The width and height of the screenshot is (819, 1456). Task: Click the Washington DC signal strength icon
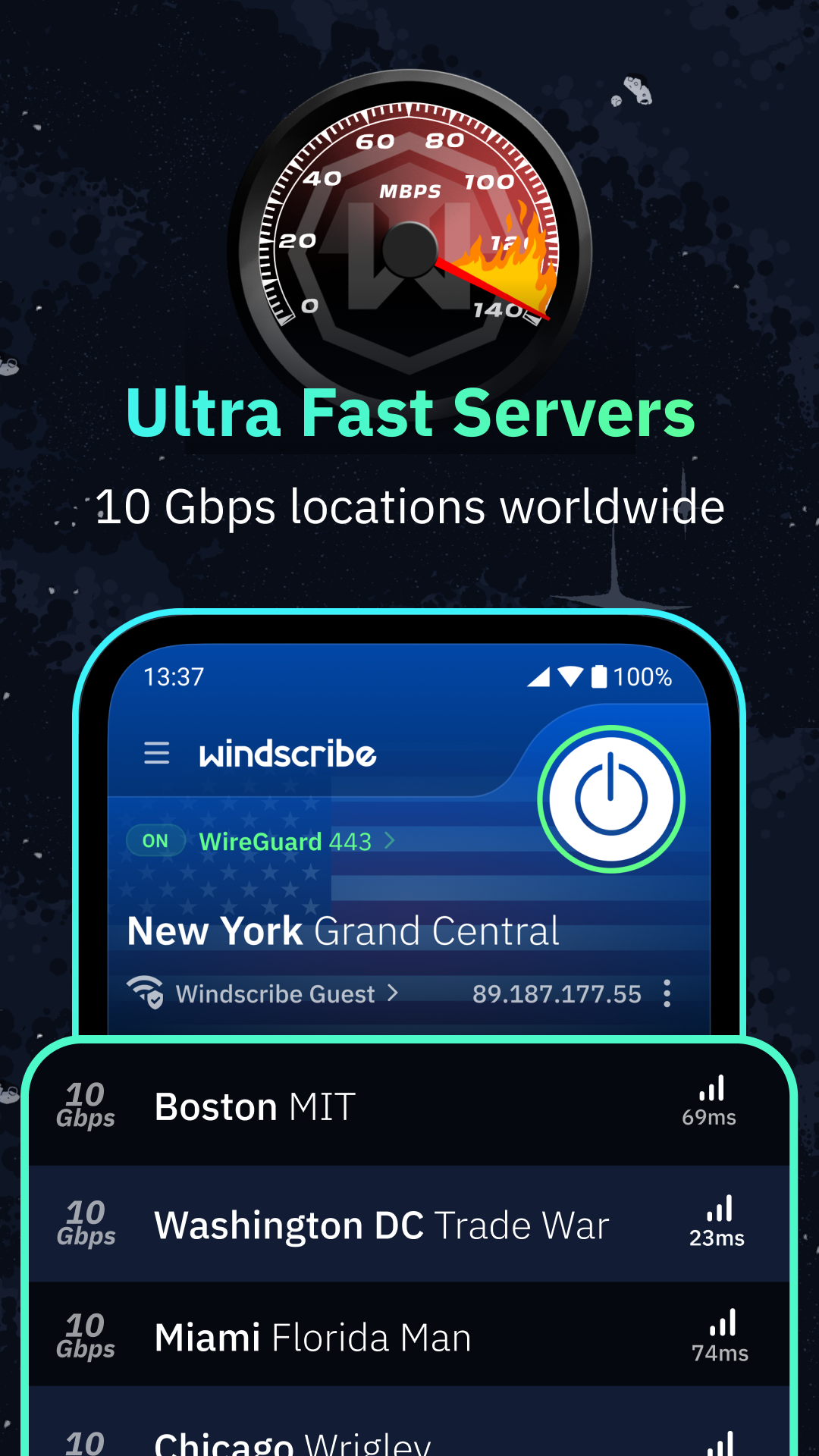[x=718, y=1207]
